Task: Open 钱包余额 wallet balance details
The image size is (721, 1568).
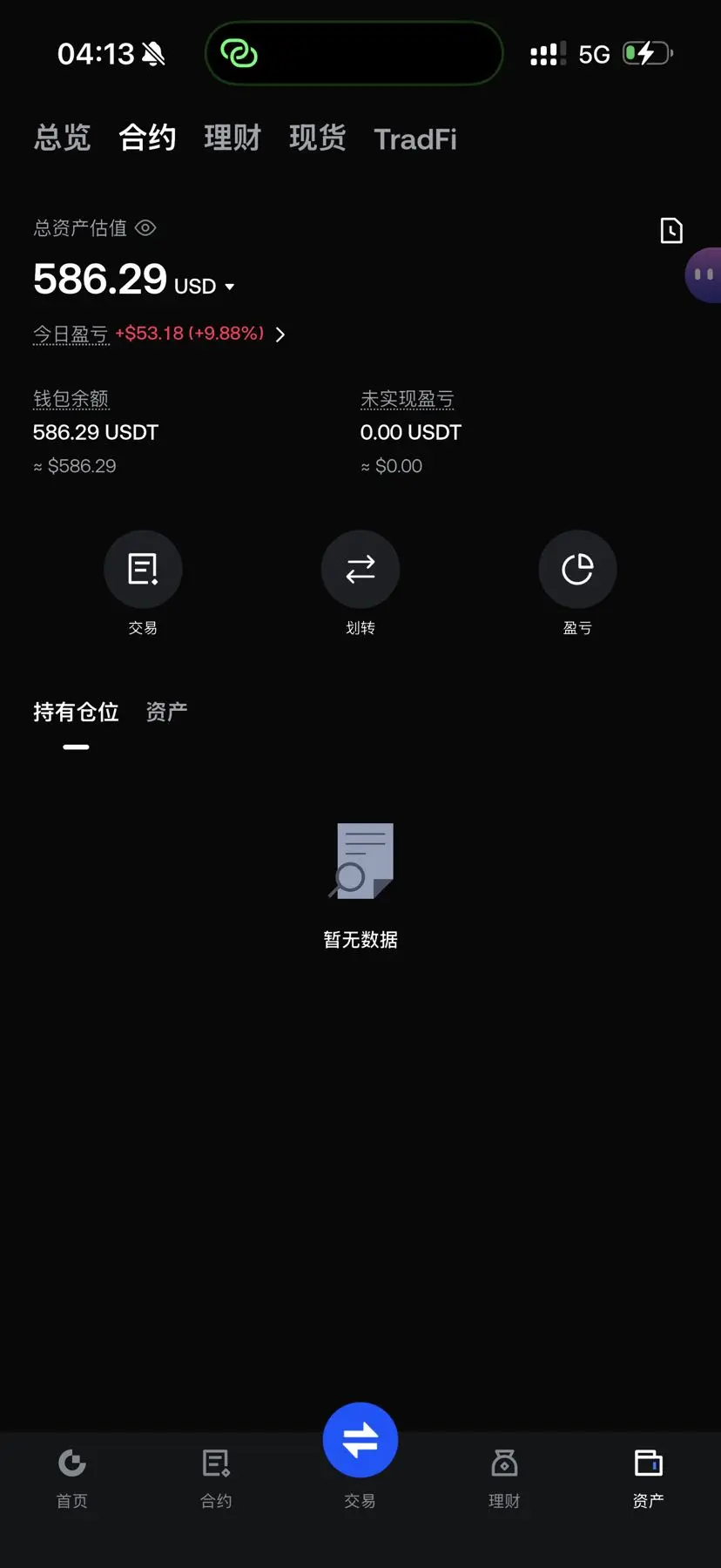Action: 70,398
